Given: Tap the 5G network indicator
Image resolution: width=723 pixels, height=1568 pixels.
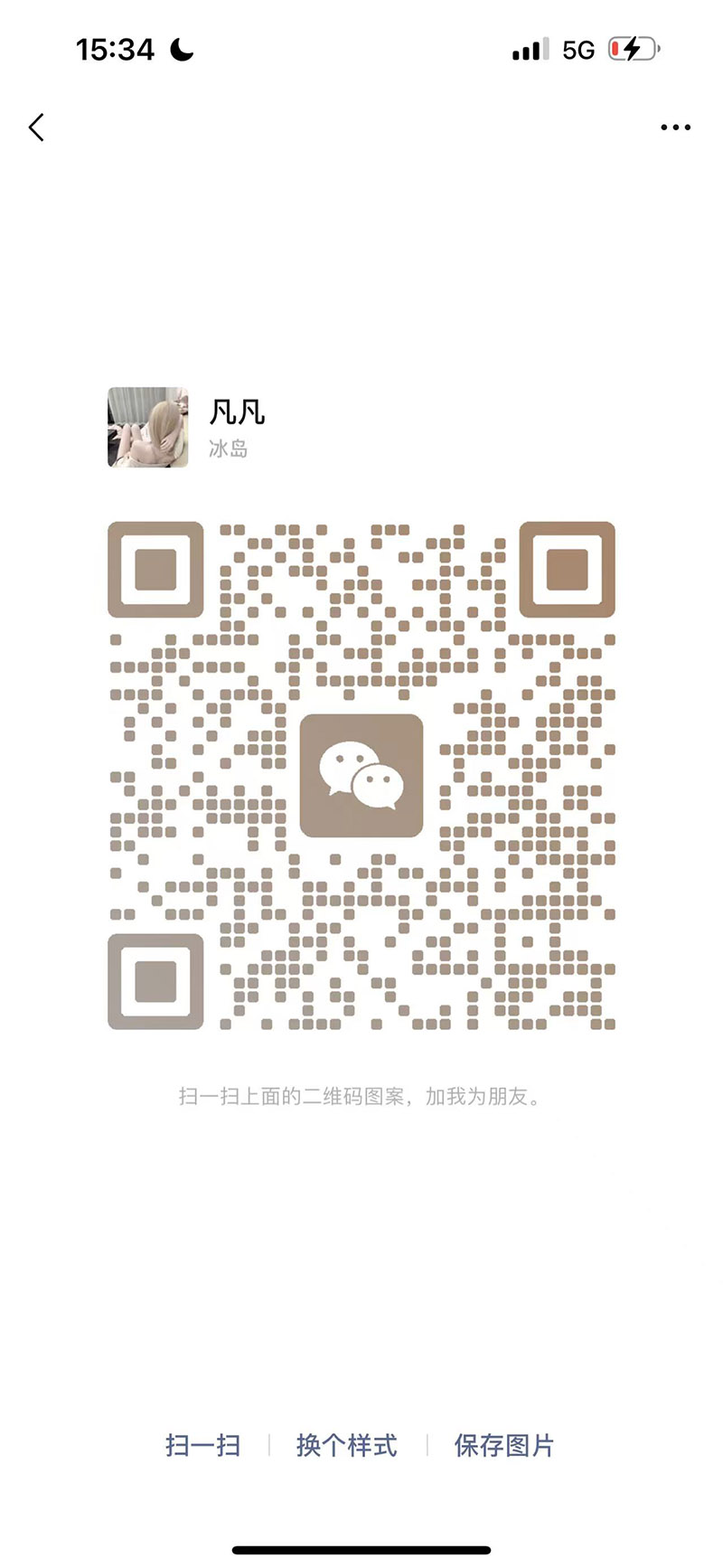Looking at the screenshot, I should 577,50.
